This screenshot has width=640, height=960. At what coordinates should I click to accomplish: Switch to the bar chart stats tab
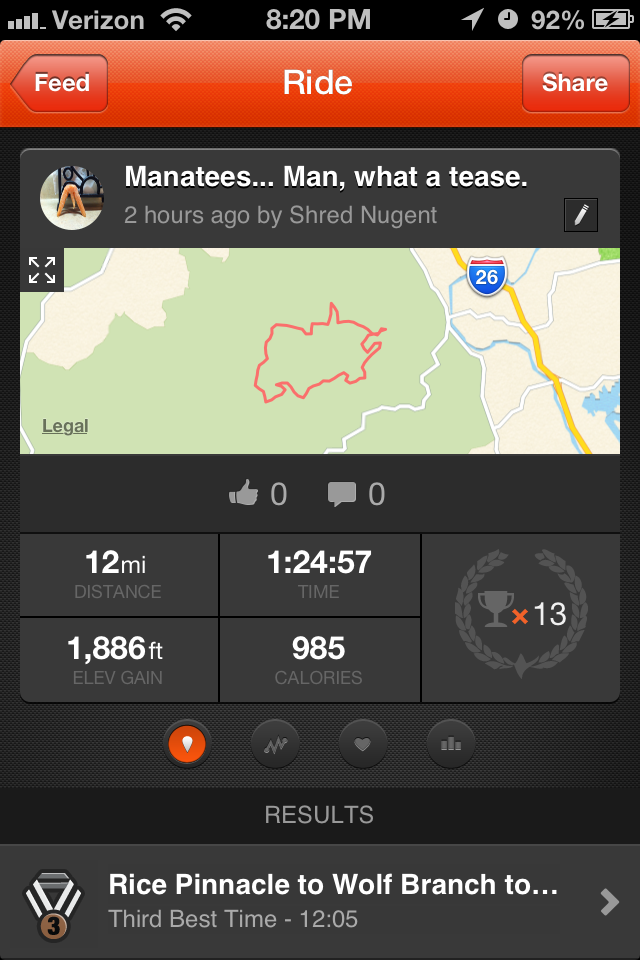[x=450, y=743]
